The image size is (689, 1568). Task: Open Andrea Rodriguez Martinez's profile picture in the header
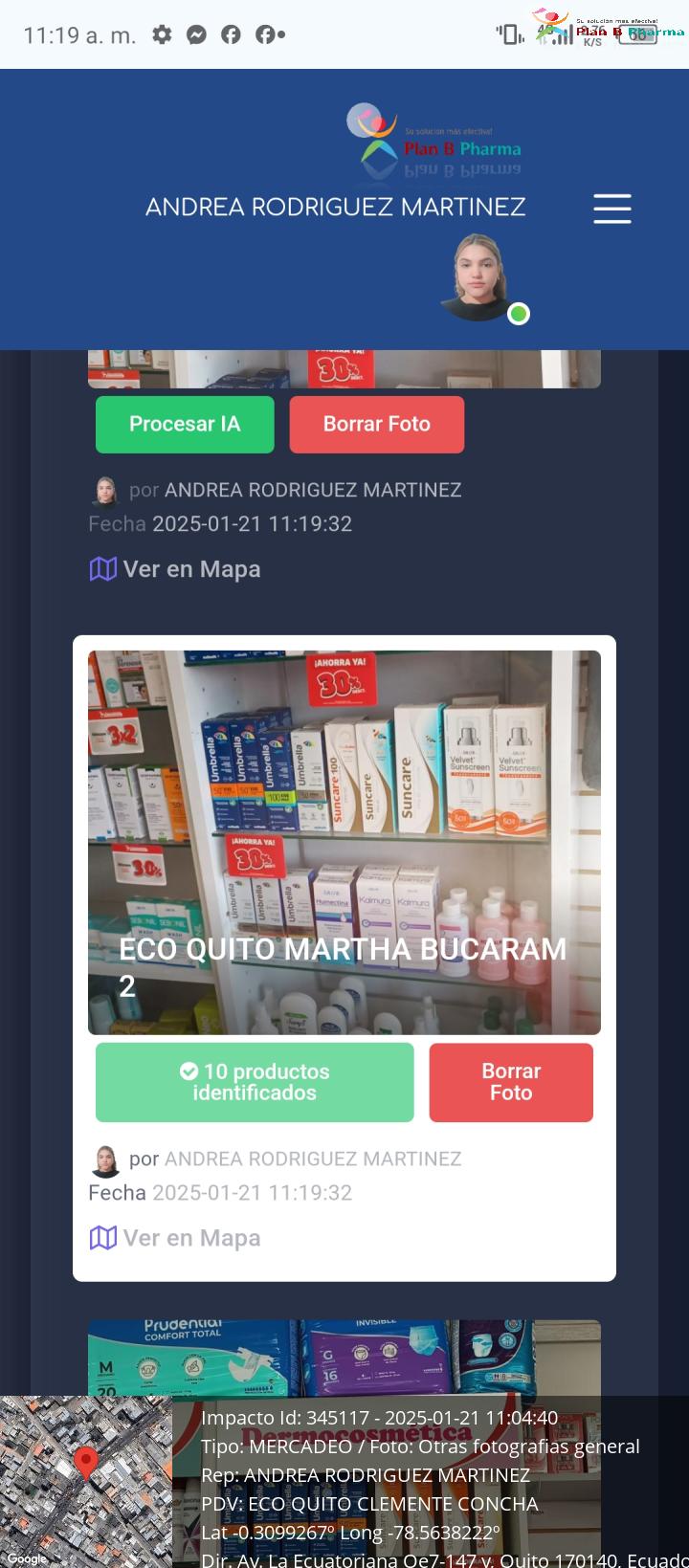[476, 277]
